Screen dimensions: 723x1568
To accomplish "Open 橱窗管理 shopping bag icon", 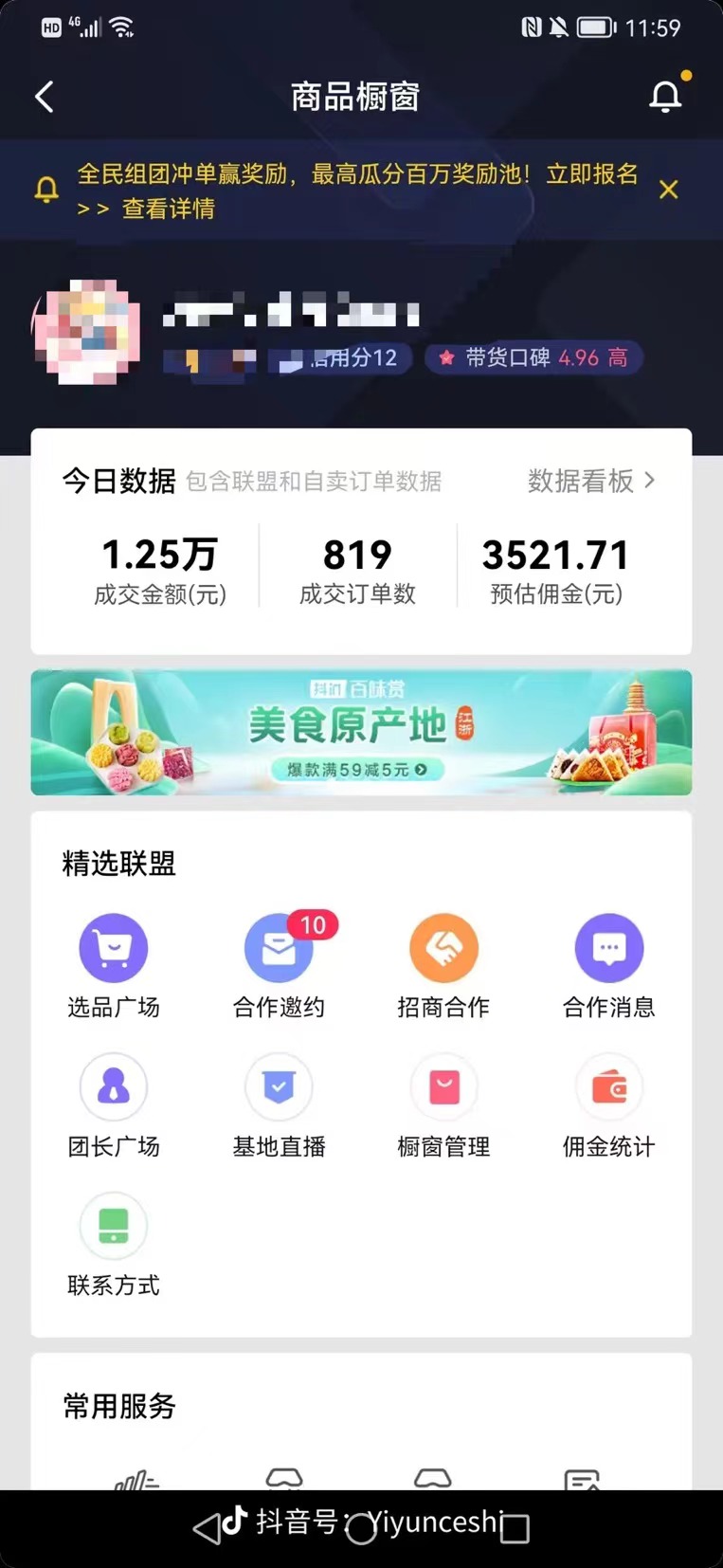I will (443, 1086).
